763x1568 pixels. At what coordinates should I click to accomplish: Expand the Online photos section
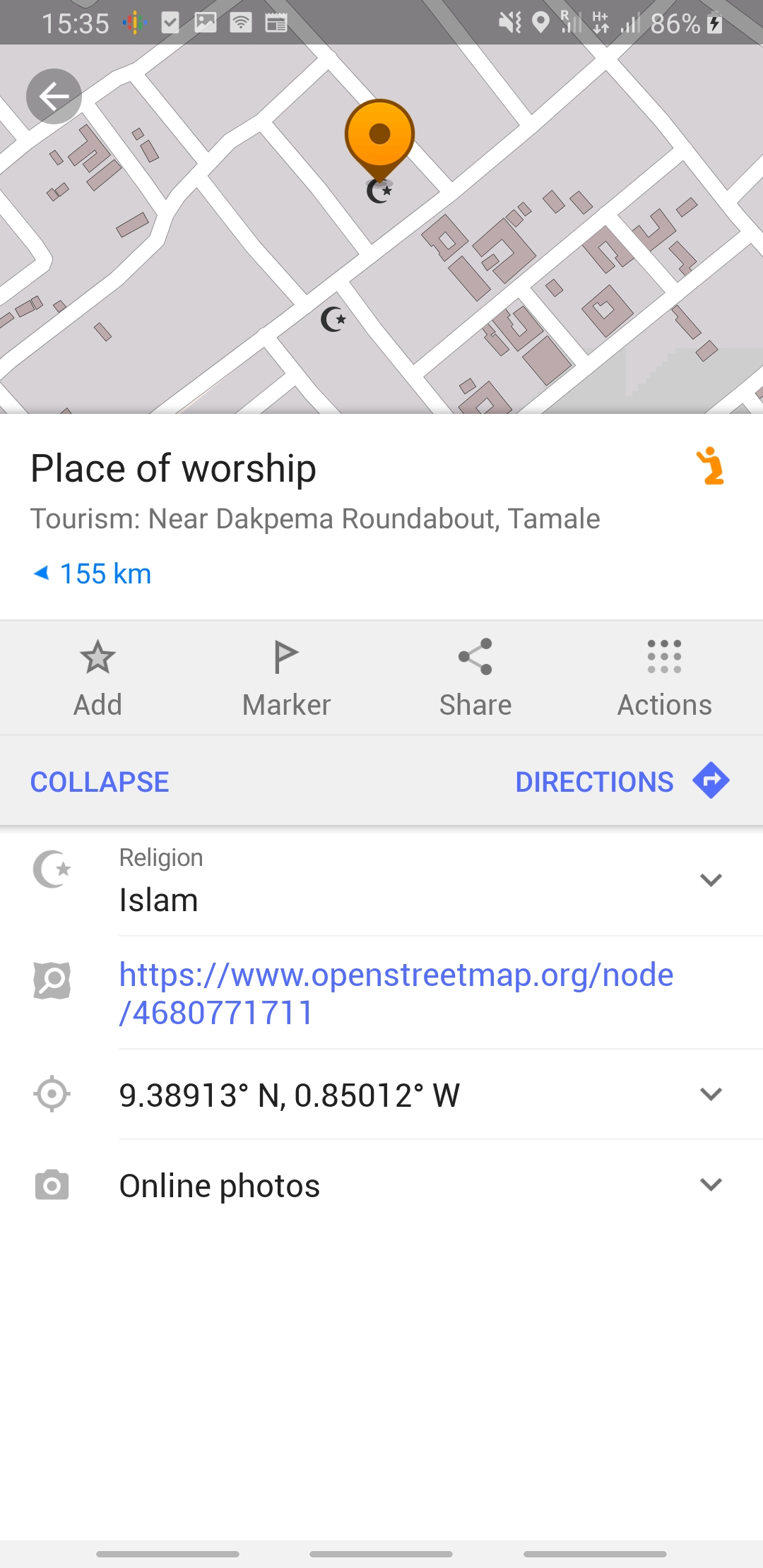pyautogui.click(x=709, y=1184)
